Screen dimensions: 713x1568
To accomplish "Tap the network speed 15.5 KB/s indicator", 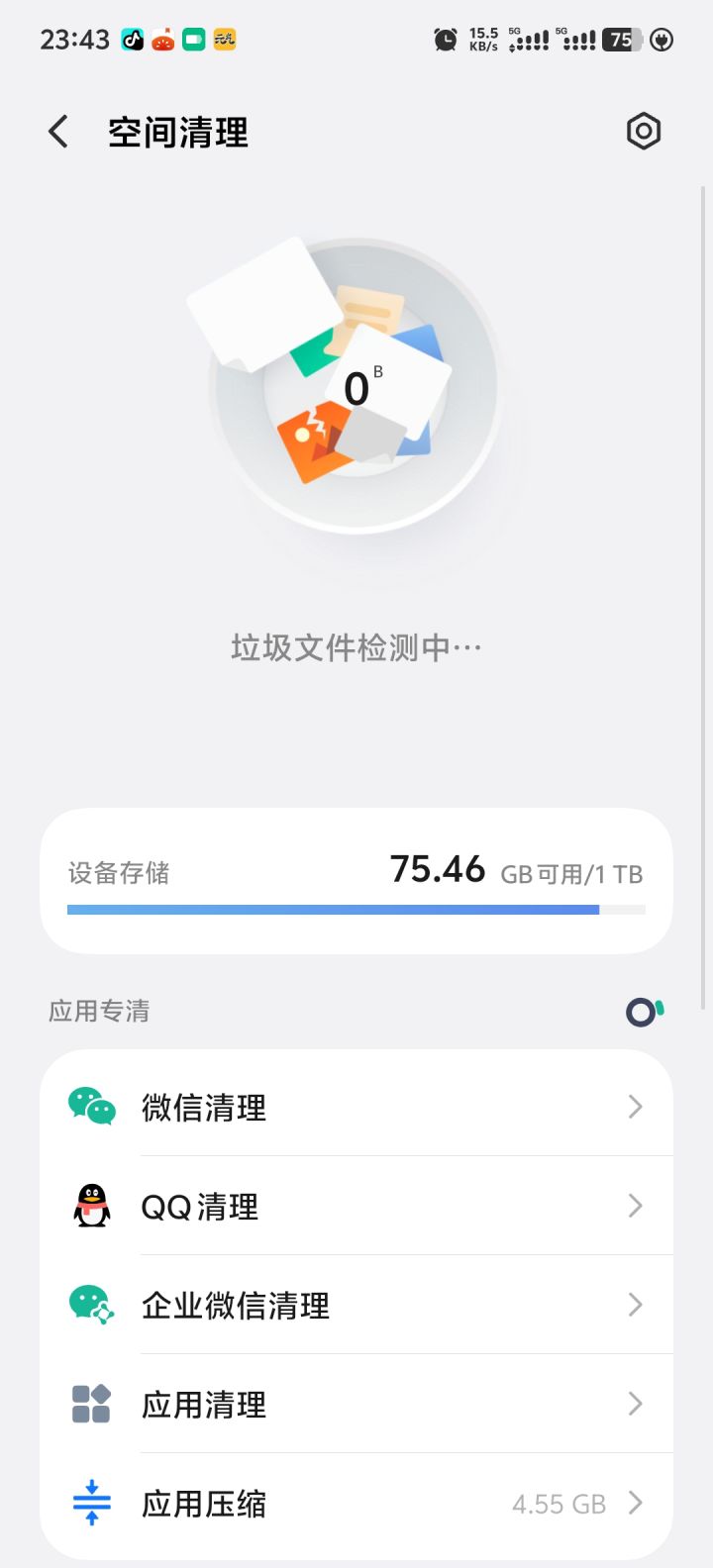I will point(482,40).
